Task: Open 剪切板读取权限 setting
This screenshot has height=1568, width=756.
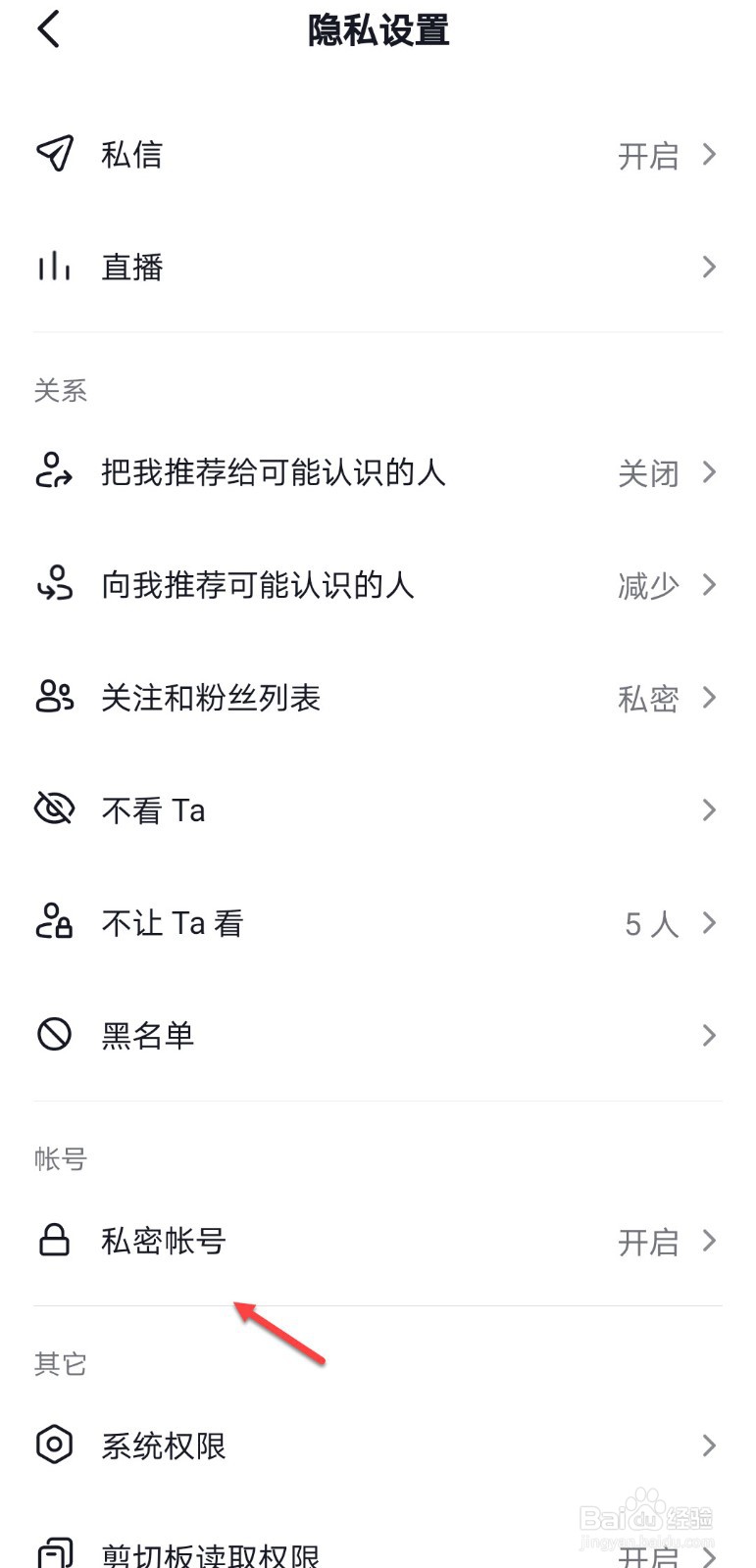Action: click(x=378, y=1553)
